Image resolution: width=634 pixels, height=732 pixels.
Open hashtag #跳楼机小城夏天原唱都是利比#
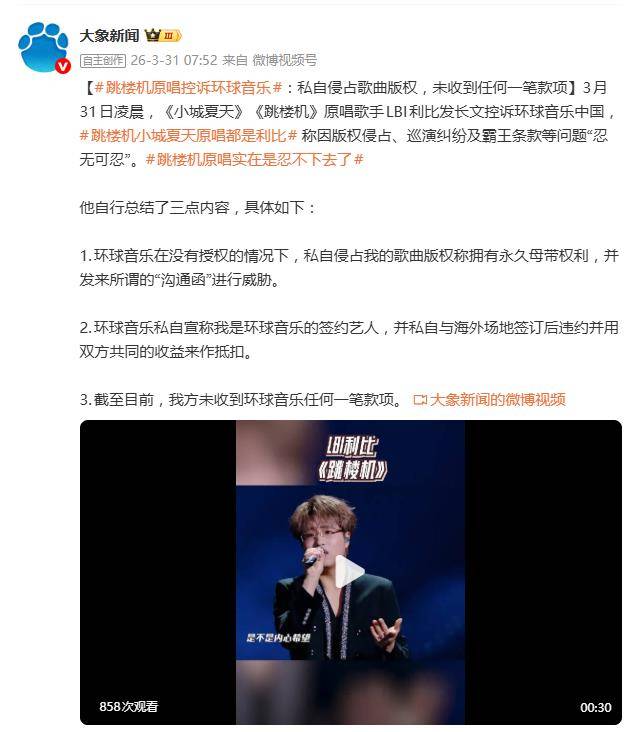[189, 134]
